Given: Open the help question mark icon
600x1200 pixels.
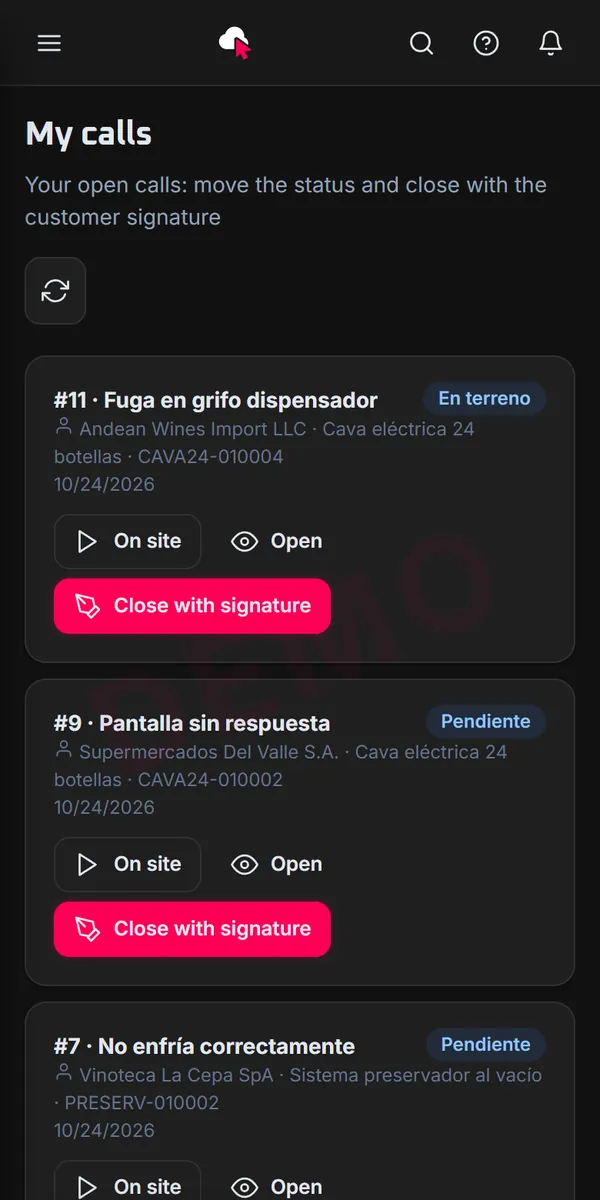Looking at the screenshot, I should (486, 43).
